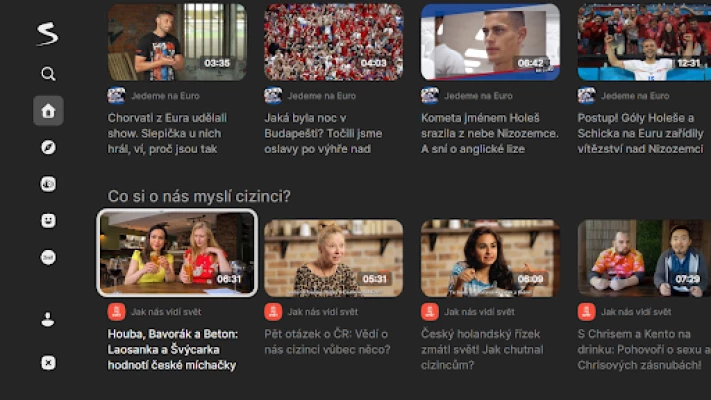Image resolution: width=711 pixels, height=400 pixels.
Task: Play video 'Postup! Góly Holeše a Schicka'
Action: (644, 42)
